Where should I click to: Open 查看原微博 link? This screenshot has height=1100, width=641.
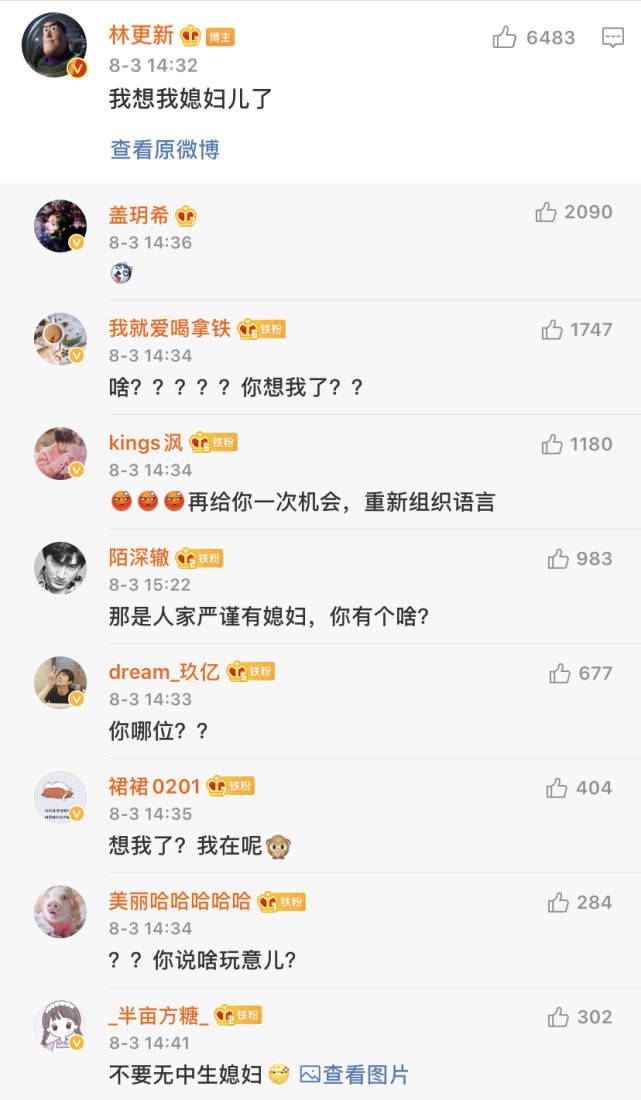tap(164, 150)
